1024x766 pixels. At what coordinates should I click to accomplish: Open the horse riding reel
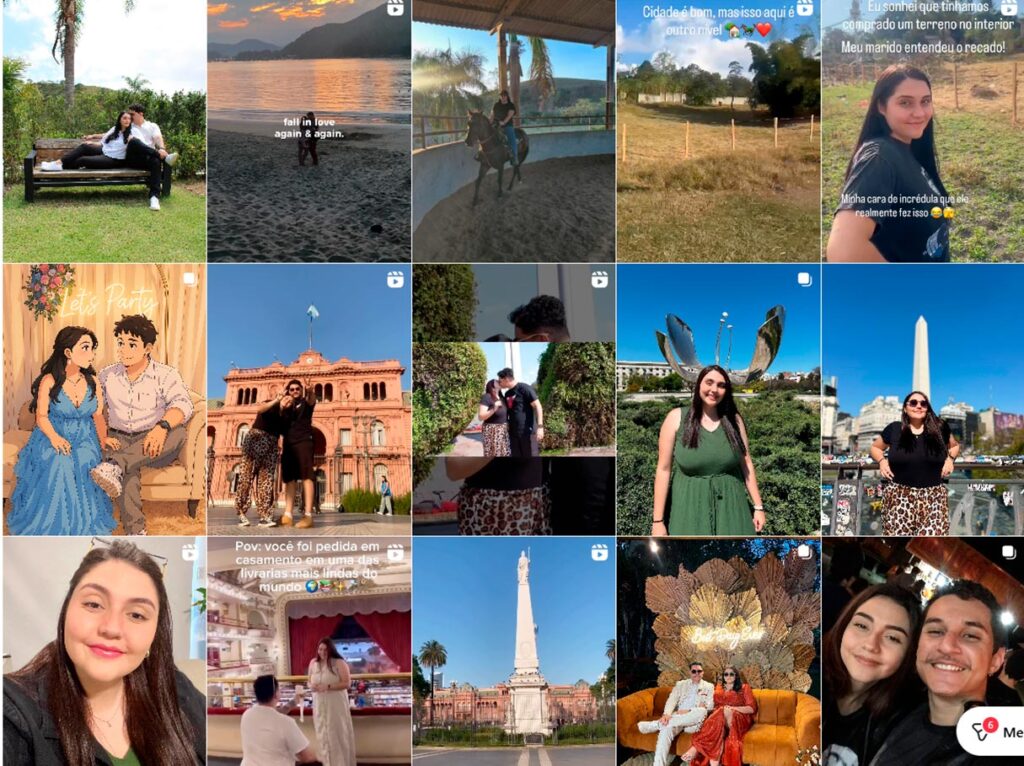tap(513, 130)
